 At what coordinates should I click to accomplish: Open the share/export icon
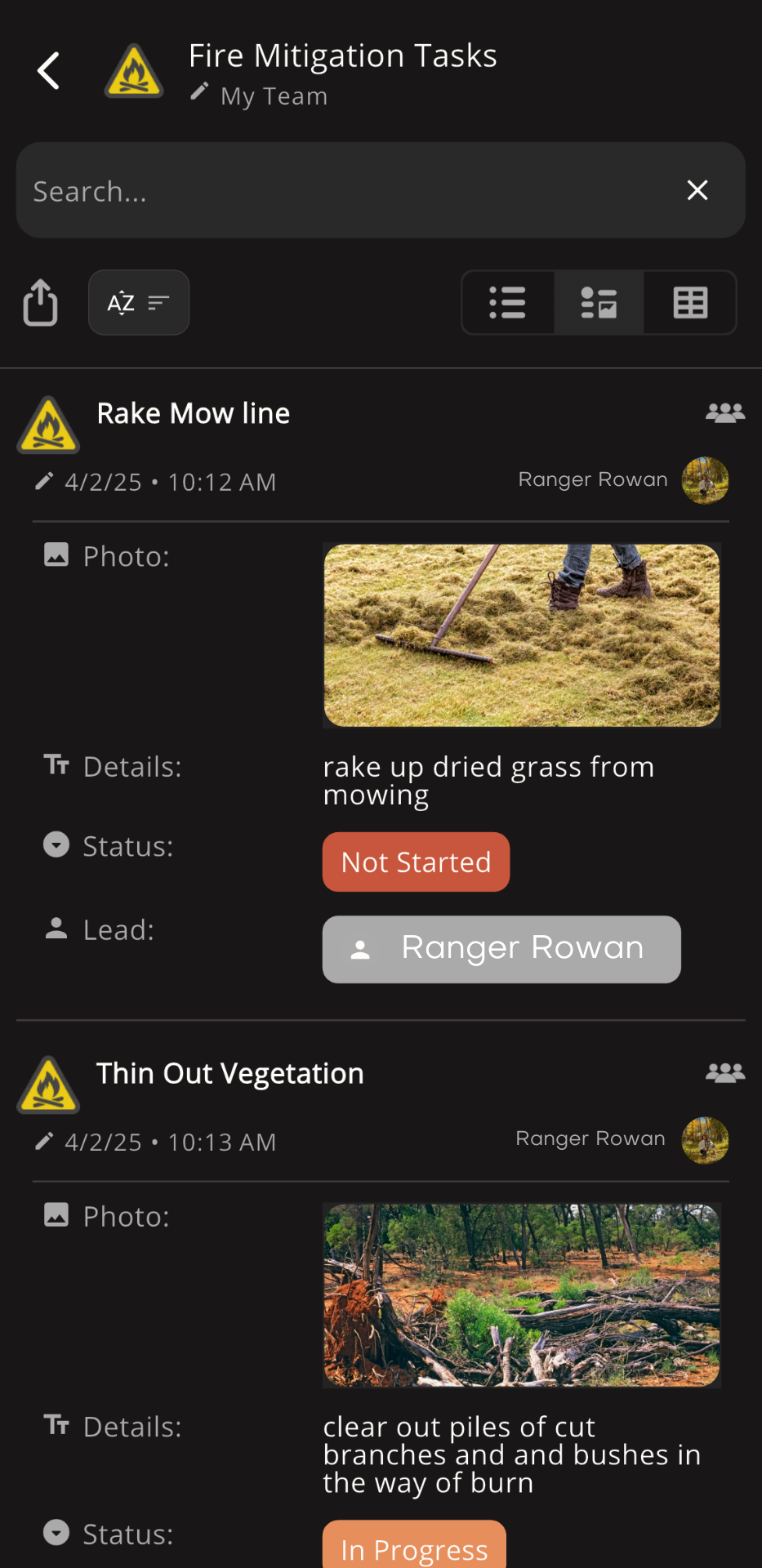click(x=40, y=303)
